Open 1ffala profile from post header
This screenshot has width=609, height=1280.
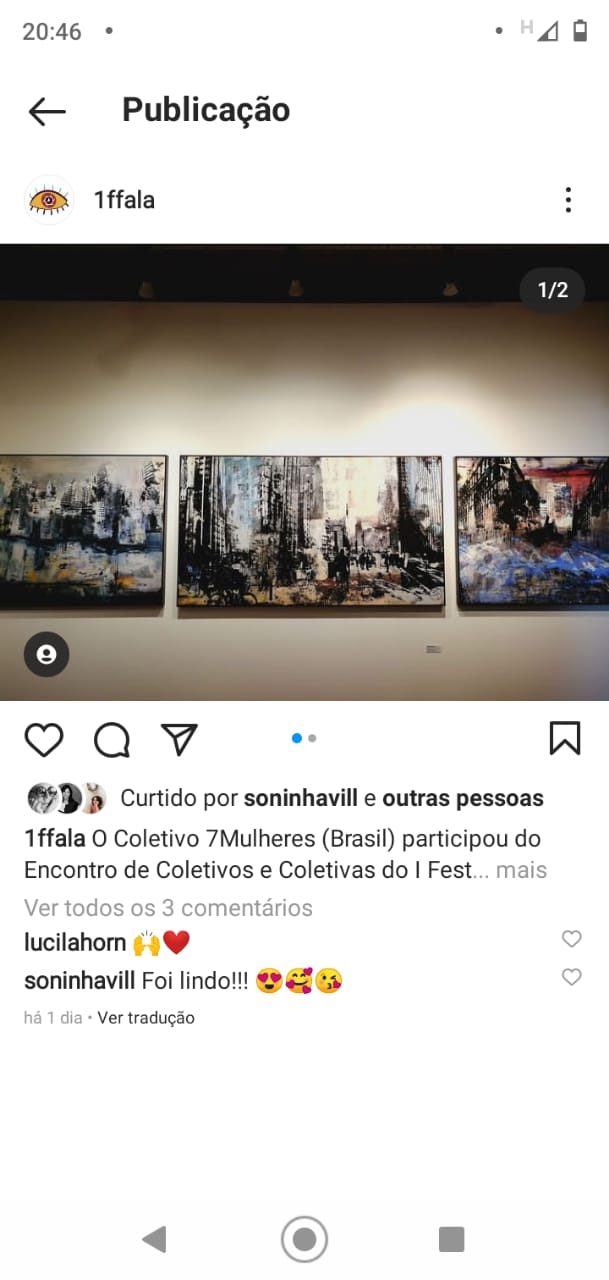coord(124,200)
